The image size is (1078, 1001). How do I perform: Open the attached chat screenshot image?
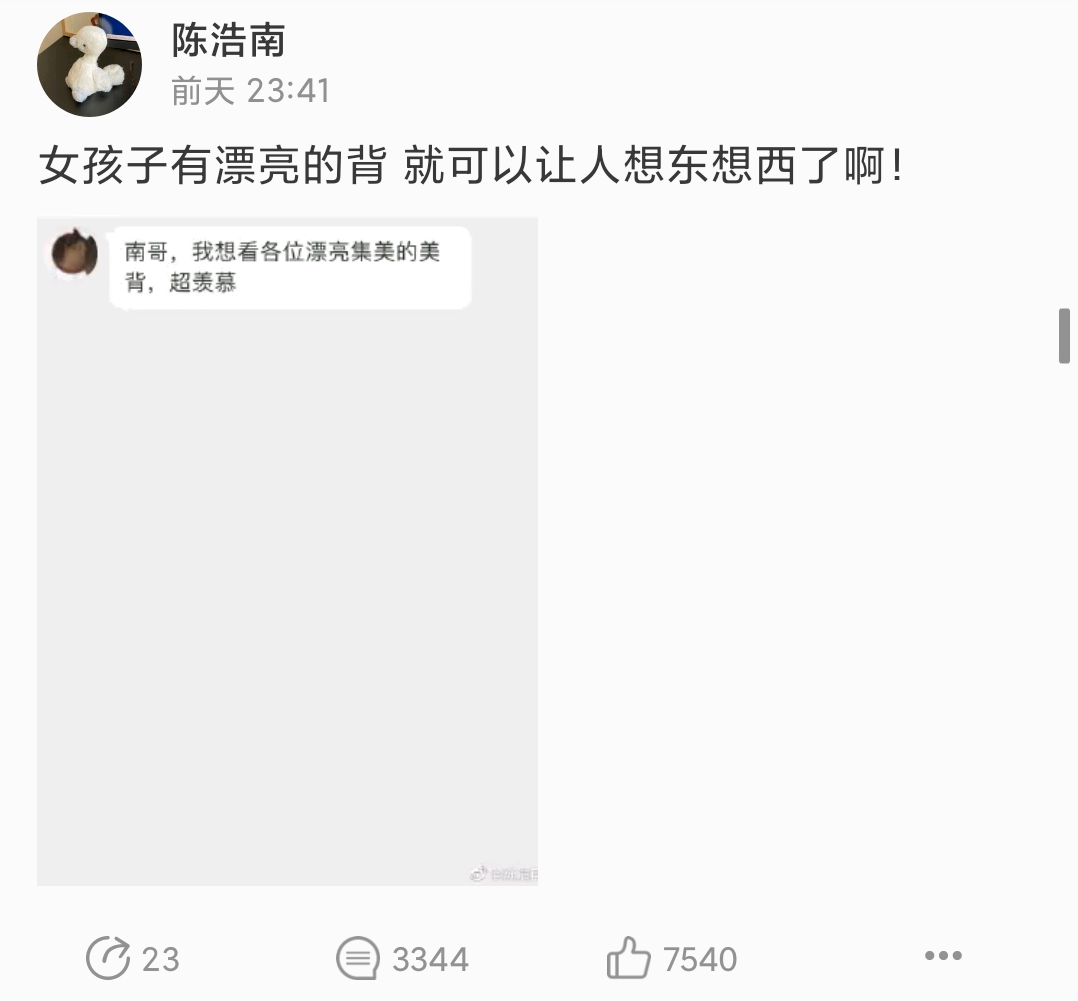[287, 551]
